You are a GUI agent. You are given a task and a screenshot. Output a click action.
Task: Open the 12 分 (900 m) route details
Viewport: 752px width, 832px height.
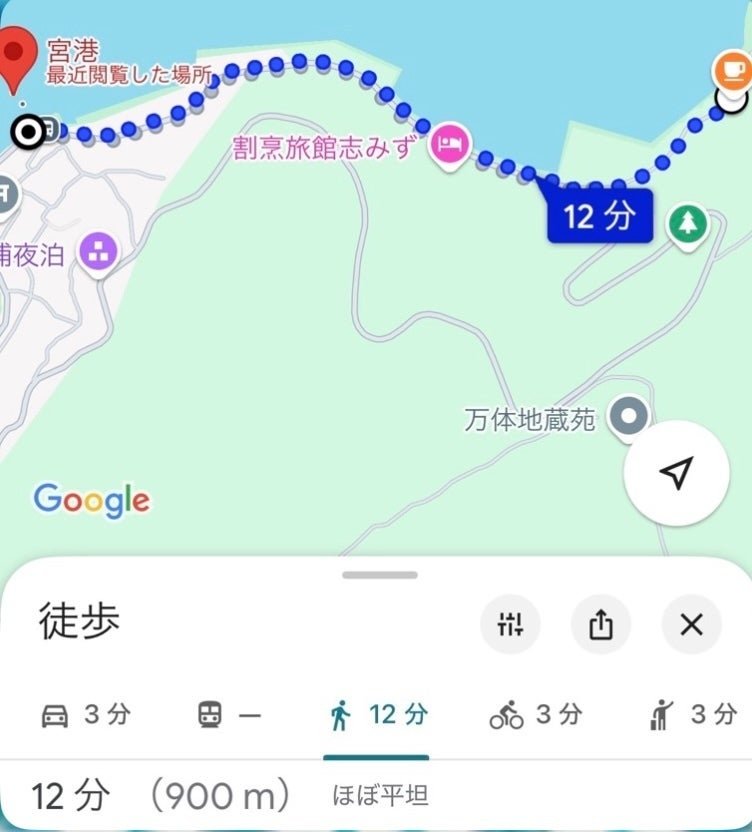point(160,796)
